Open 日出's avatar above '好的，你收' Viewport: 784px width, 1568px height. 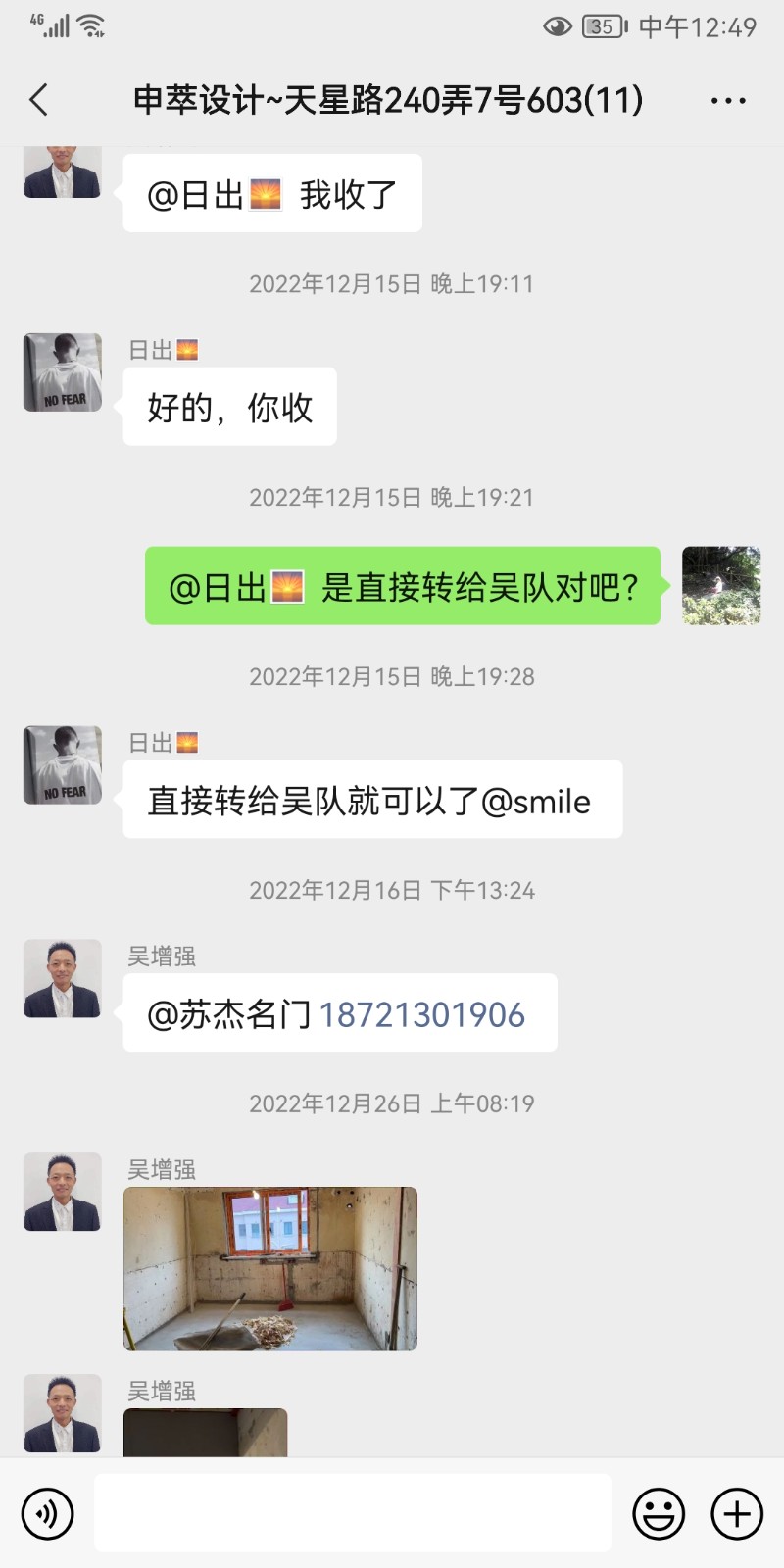coord(63,372)
